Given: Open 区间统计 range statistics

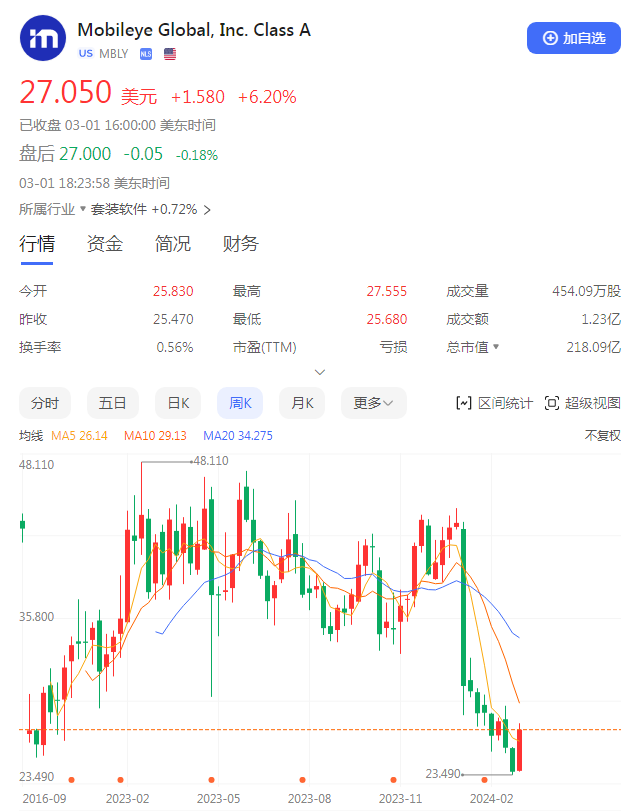Looking at the screenshot, I should click(494, 403).
